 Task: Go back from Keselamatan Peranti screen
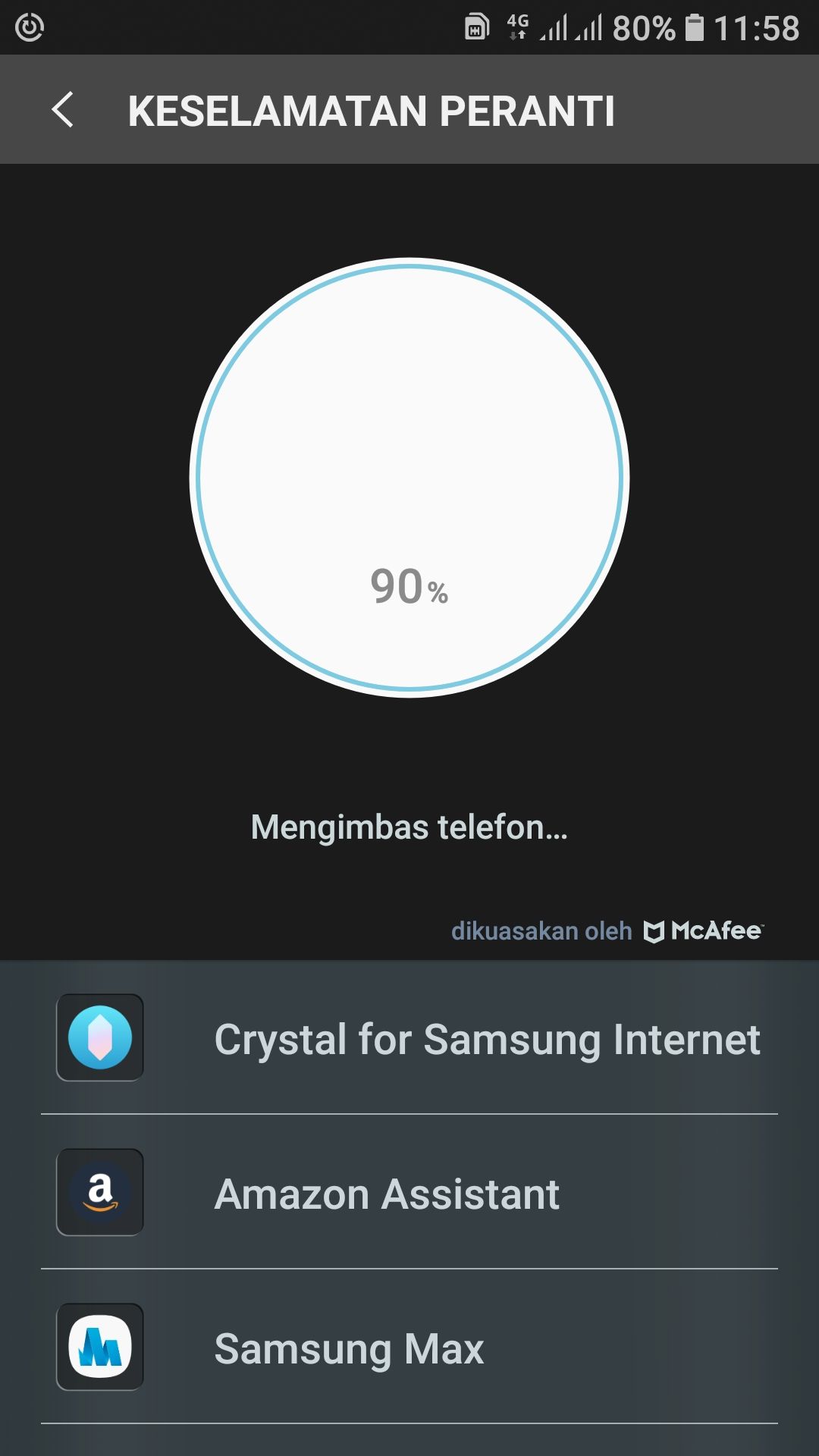tap(62, 110)
